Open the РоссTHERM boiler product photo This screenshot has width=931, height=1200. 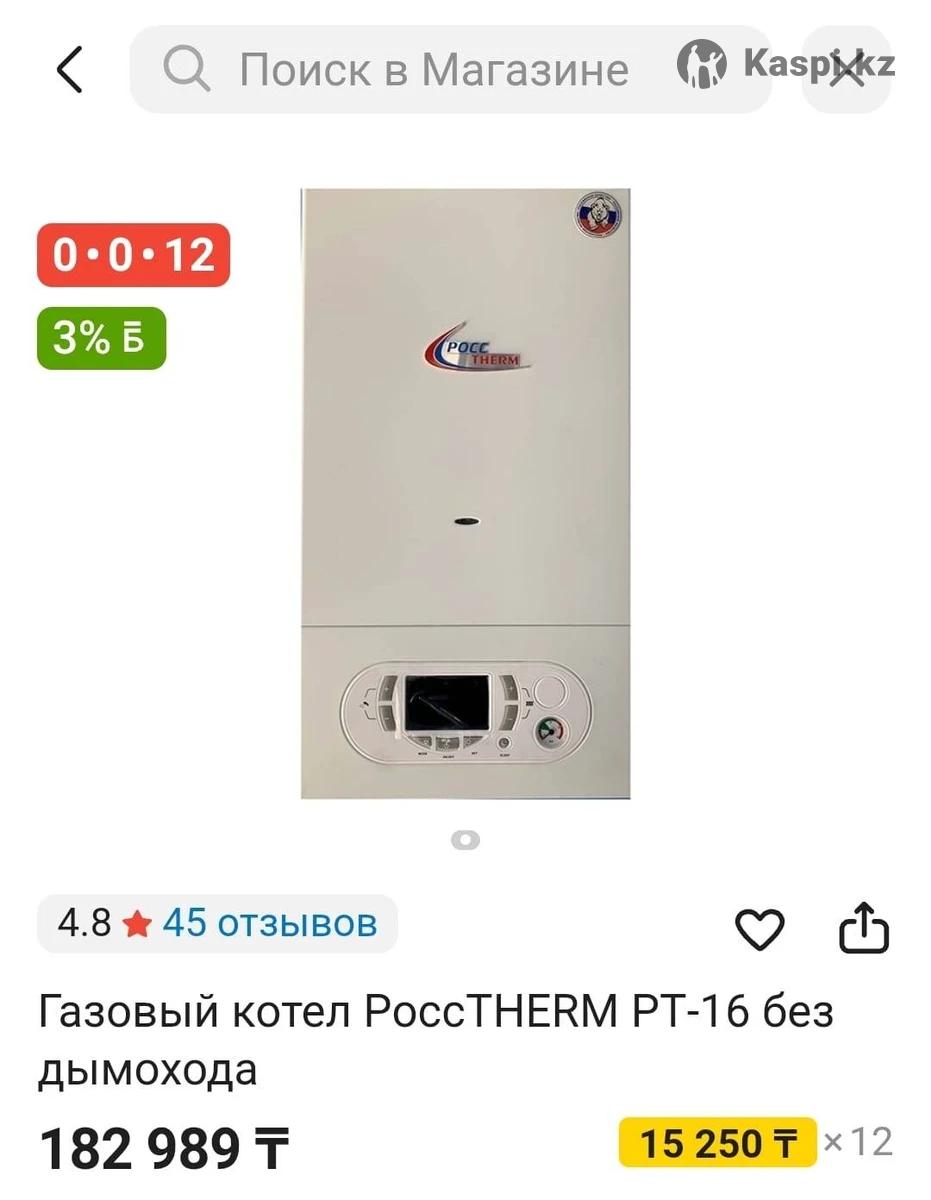click(465, 493)
